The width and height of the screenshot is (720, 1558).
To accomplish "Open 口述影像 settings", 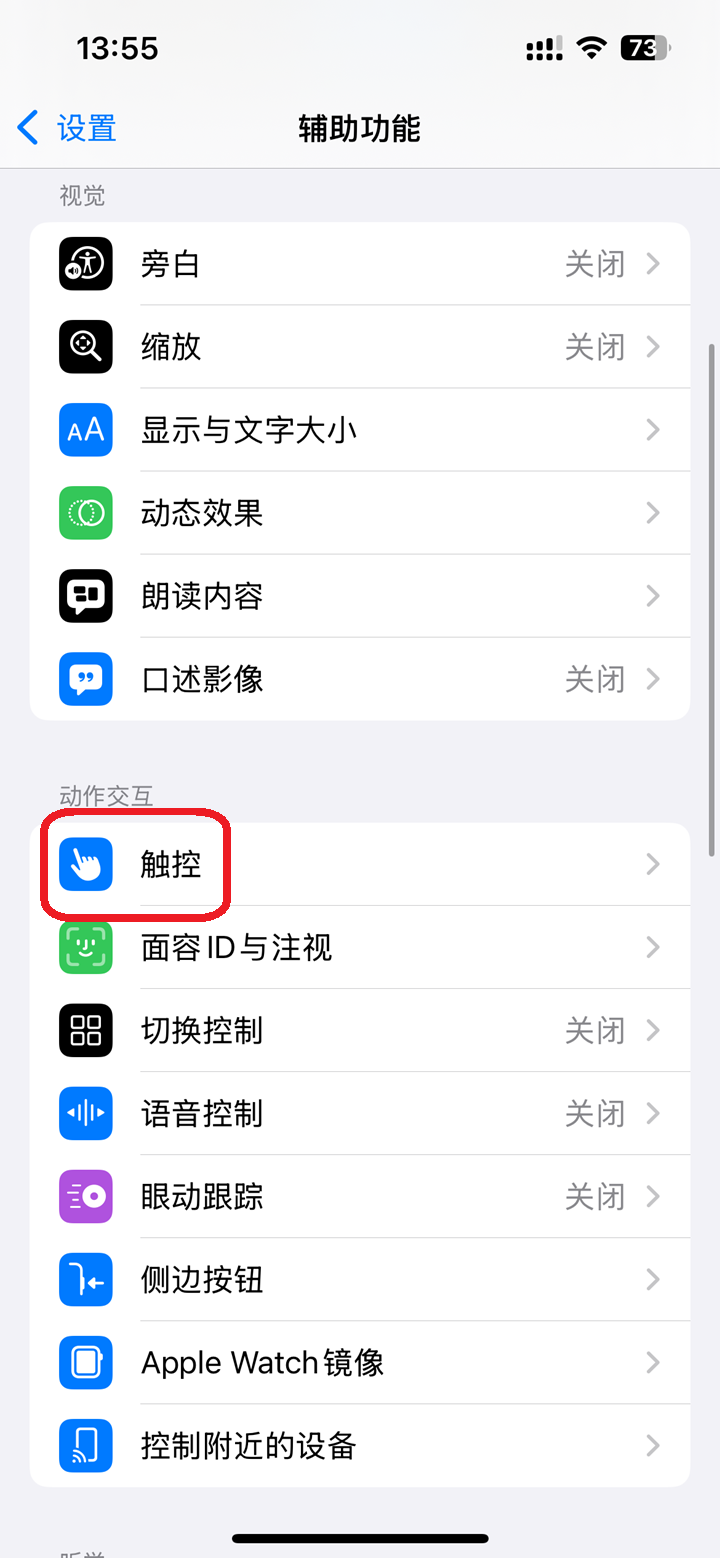I will tap(360, 679).
